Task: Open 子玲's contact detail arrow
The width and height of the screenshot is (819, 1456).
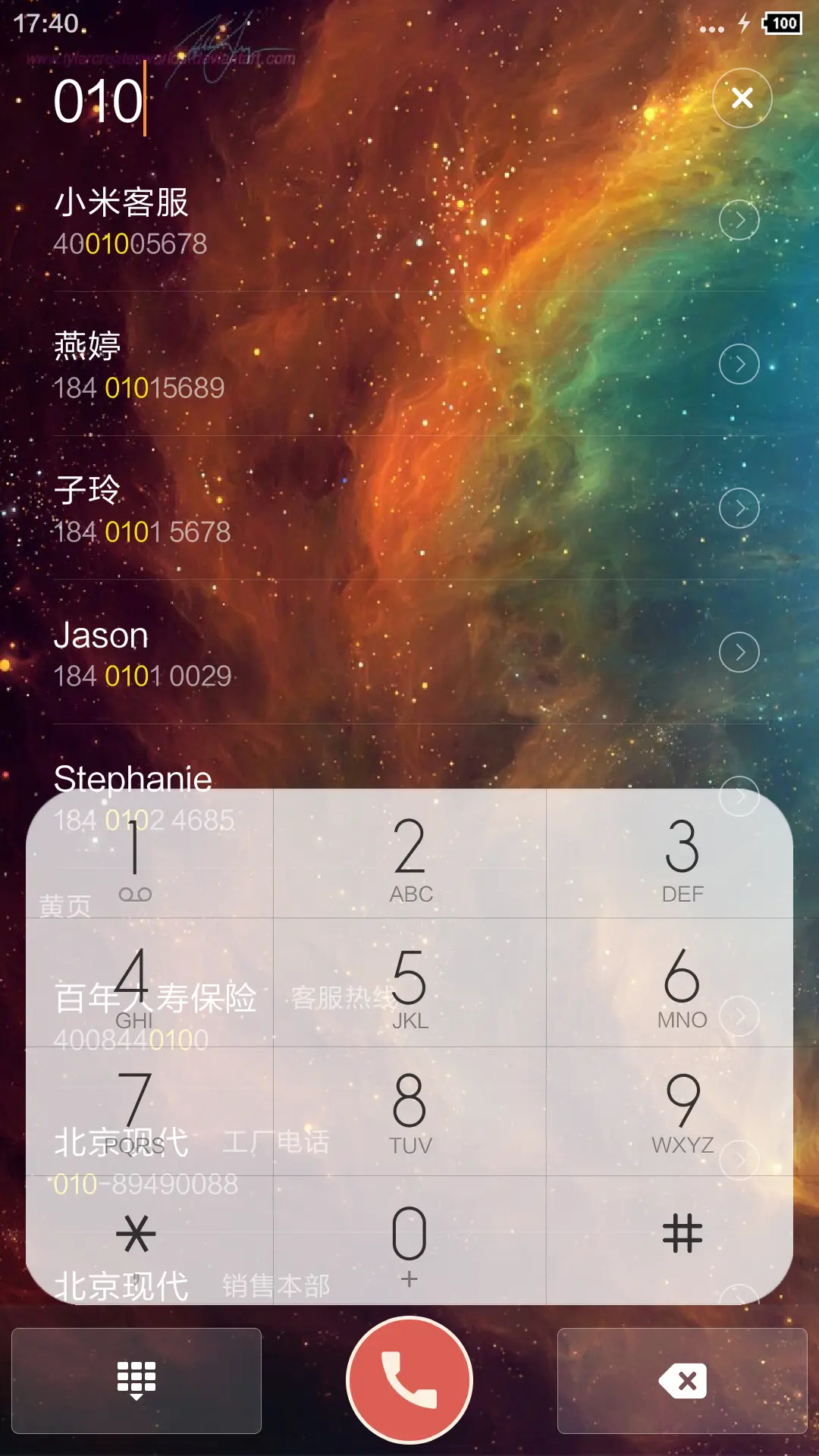Action: [x=739, y=508]
